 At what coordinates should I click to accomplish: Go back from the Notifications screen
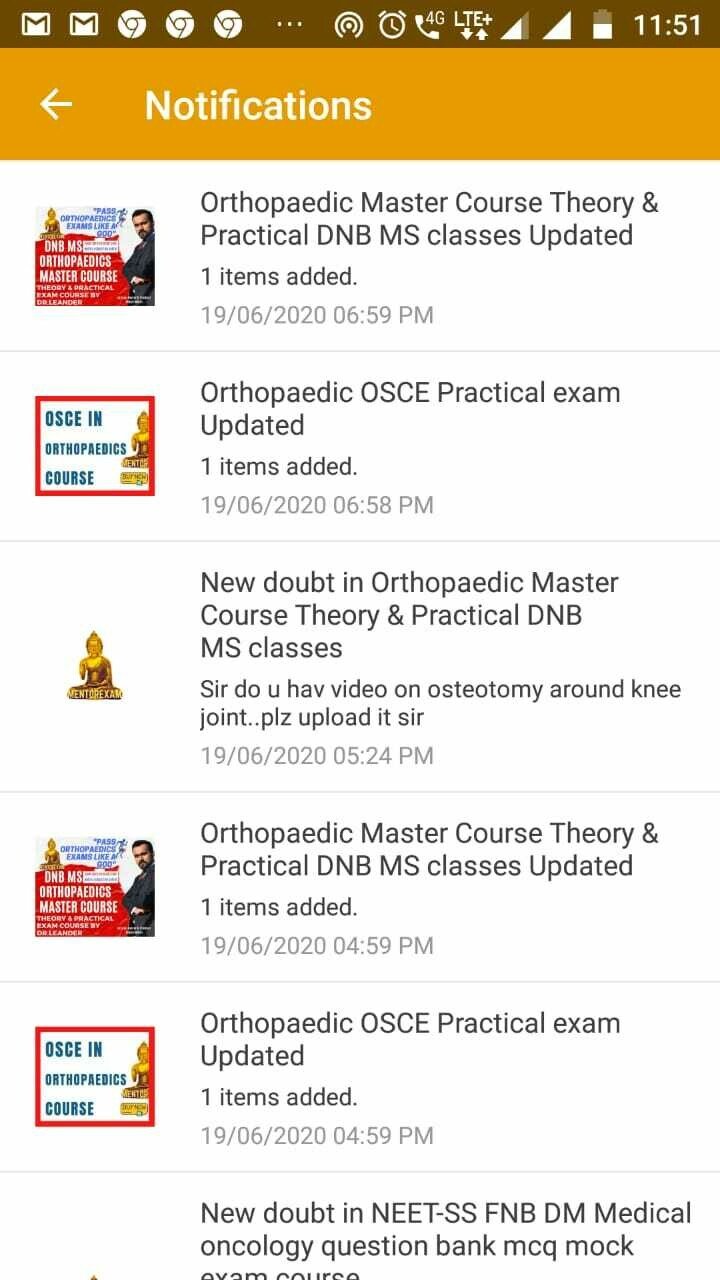[56, 105]
